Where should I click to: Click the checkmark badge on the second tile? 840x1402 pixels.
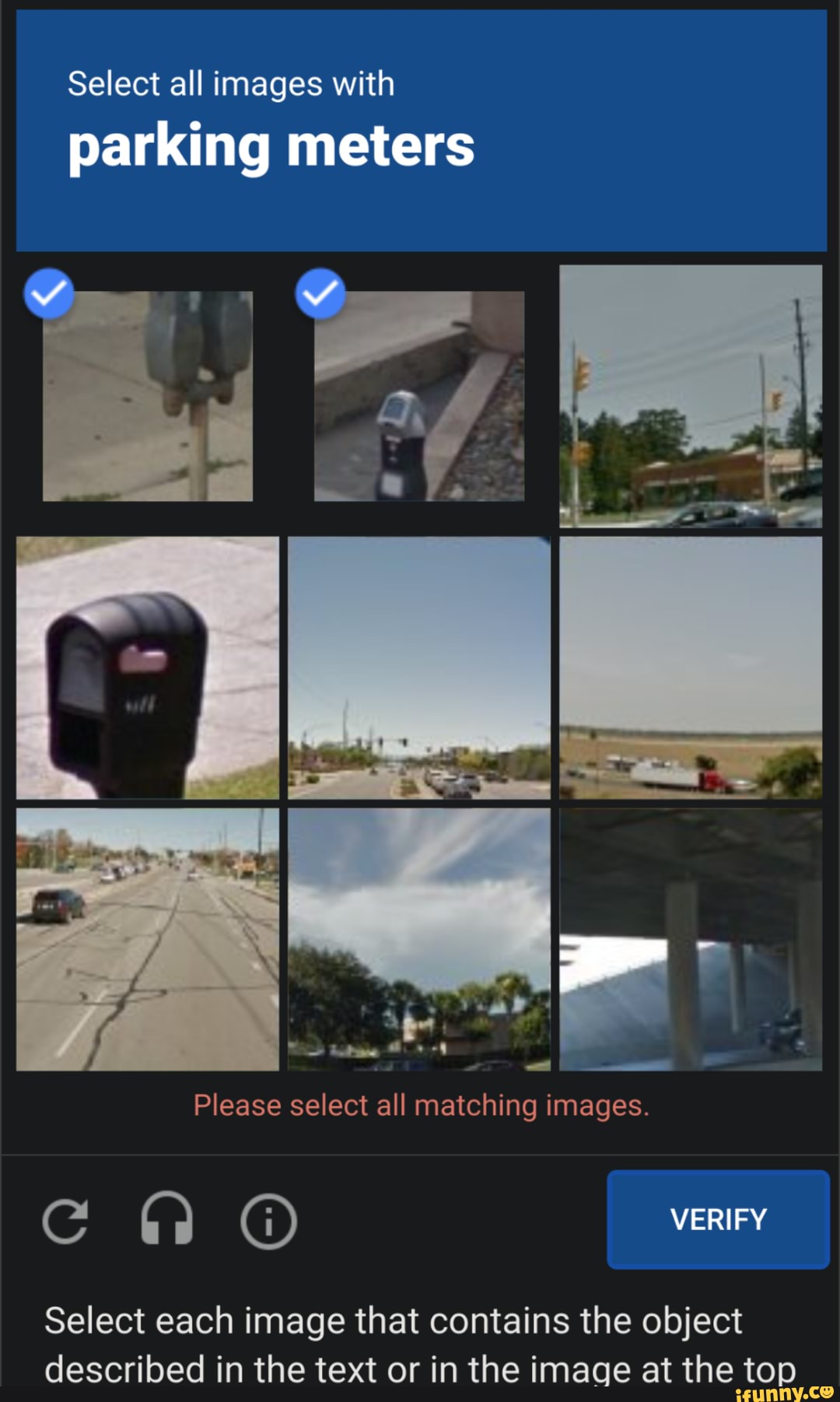click(319, 293)
